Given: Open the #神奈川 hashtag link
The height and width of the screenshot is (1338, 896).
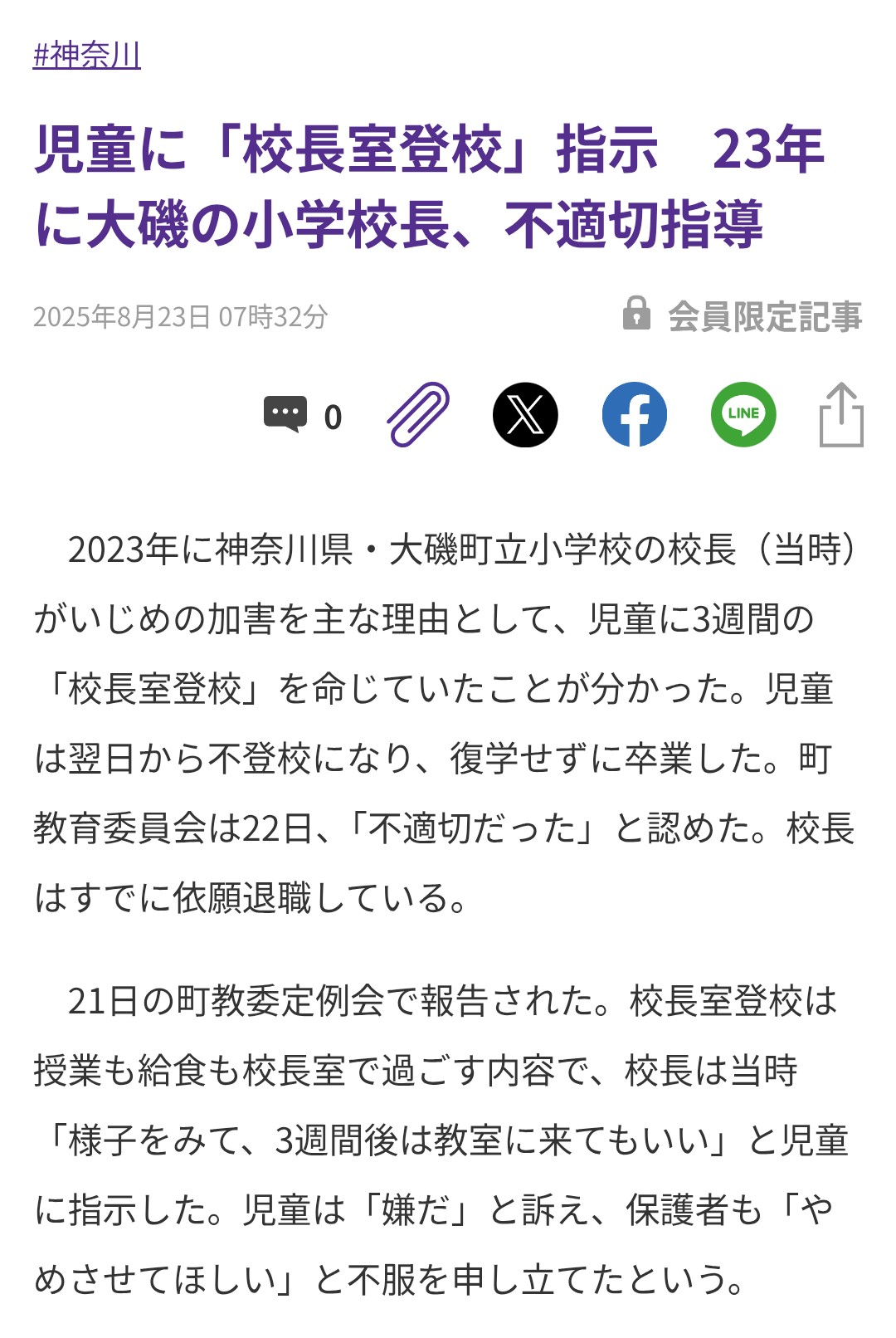Looking at the screenshot, I should click(86, 55).
